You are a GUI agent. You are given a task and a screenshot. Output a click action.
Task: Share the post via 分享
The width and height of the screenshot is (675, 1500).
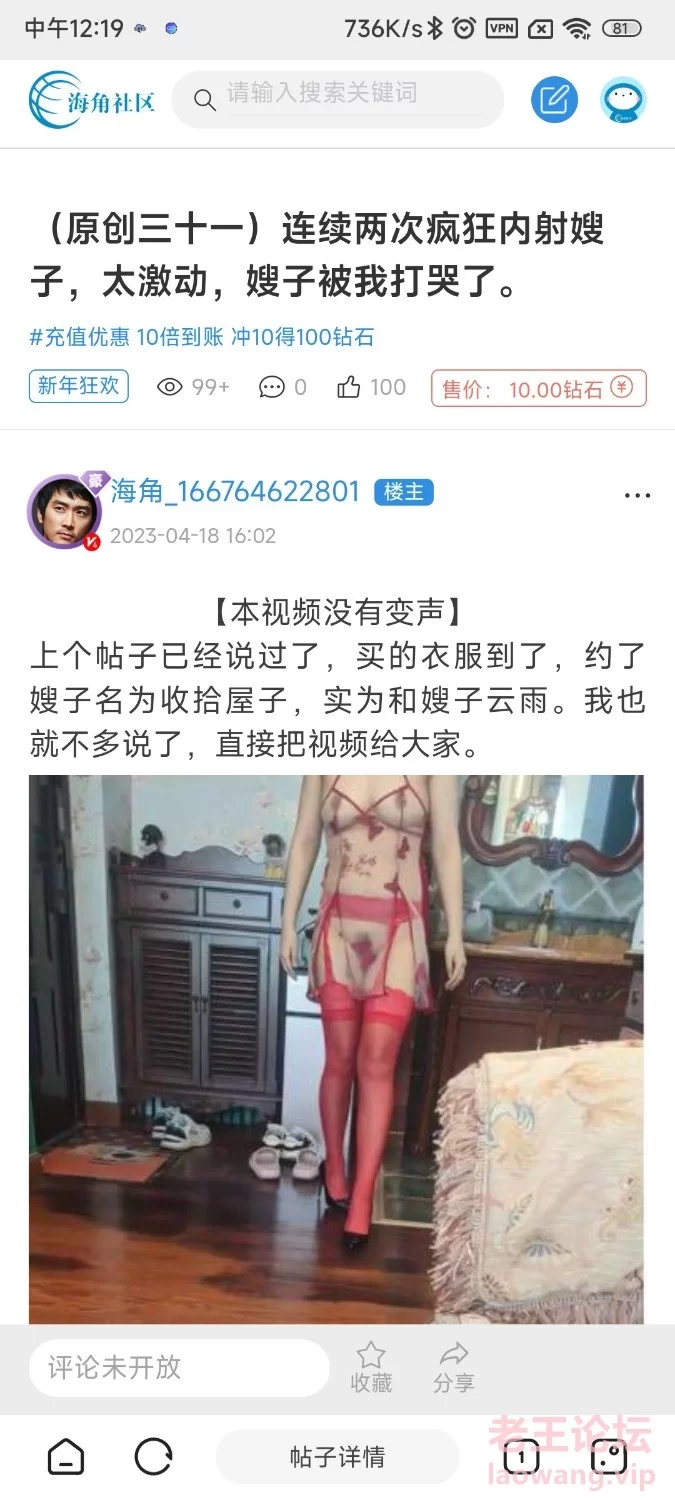[453, 1367]
